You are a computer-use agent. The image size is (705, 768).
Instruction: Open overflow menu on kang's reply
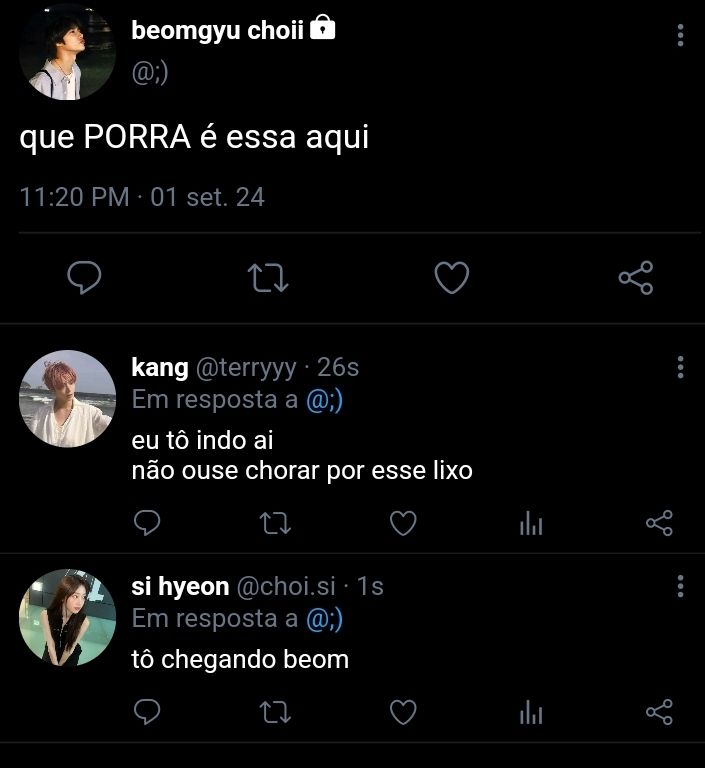tap(680, 367)
